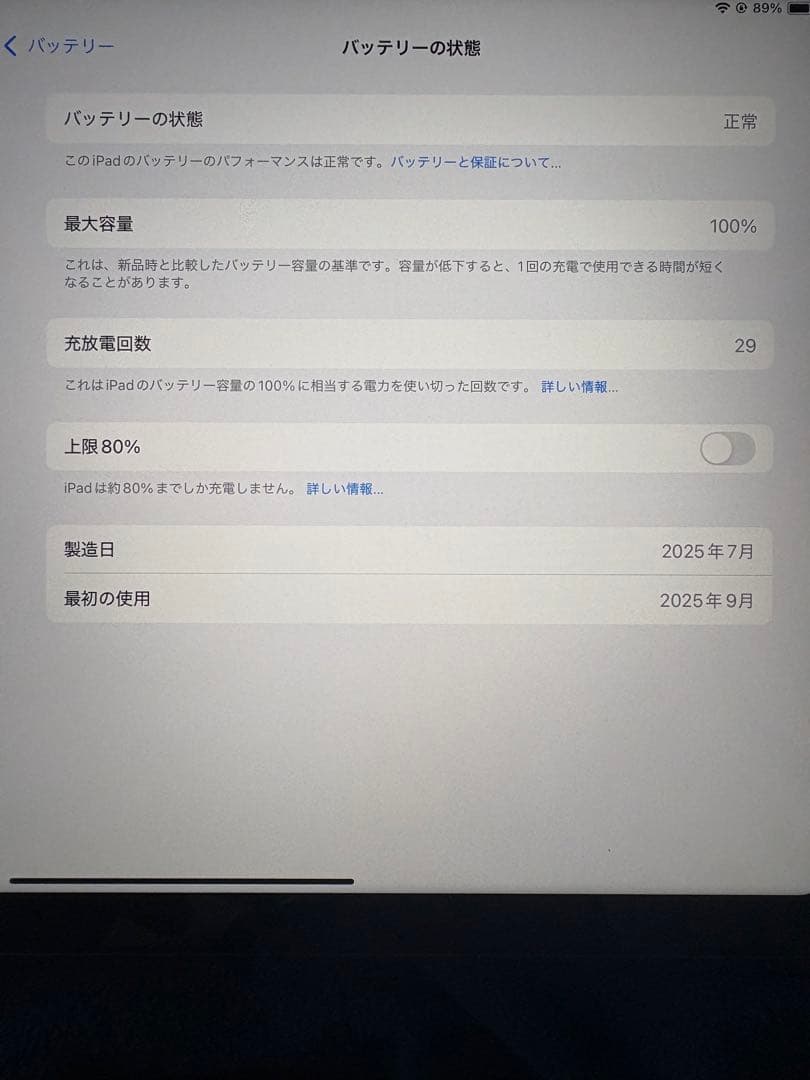Screen dimensions: 810x1080
Task: Tap the back chevron next to バッテリー
Action: point(10,45)
